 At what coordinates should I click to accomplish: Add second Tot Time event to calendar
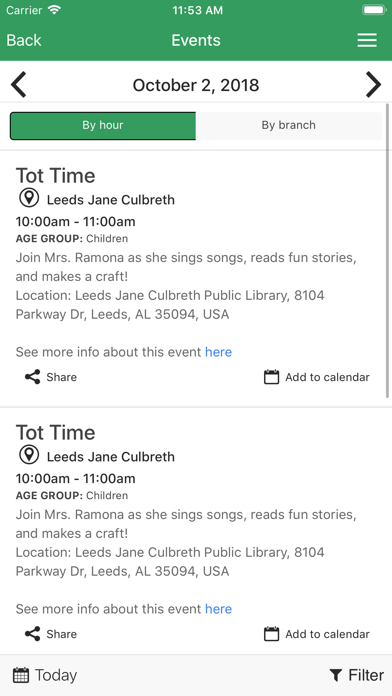coord(317,634)
